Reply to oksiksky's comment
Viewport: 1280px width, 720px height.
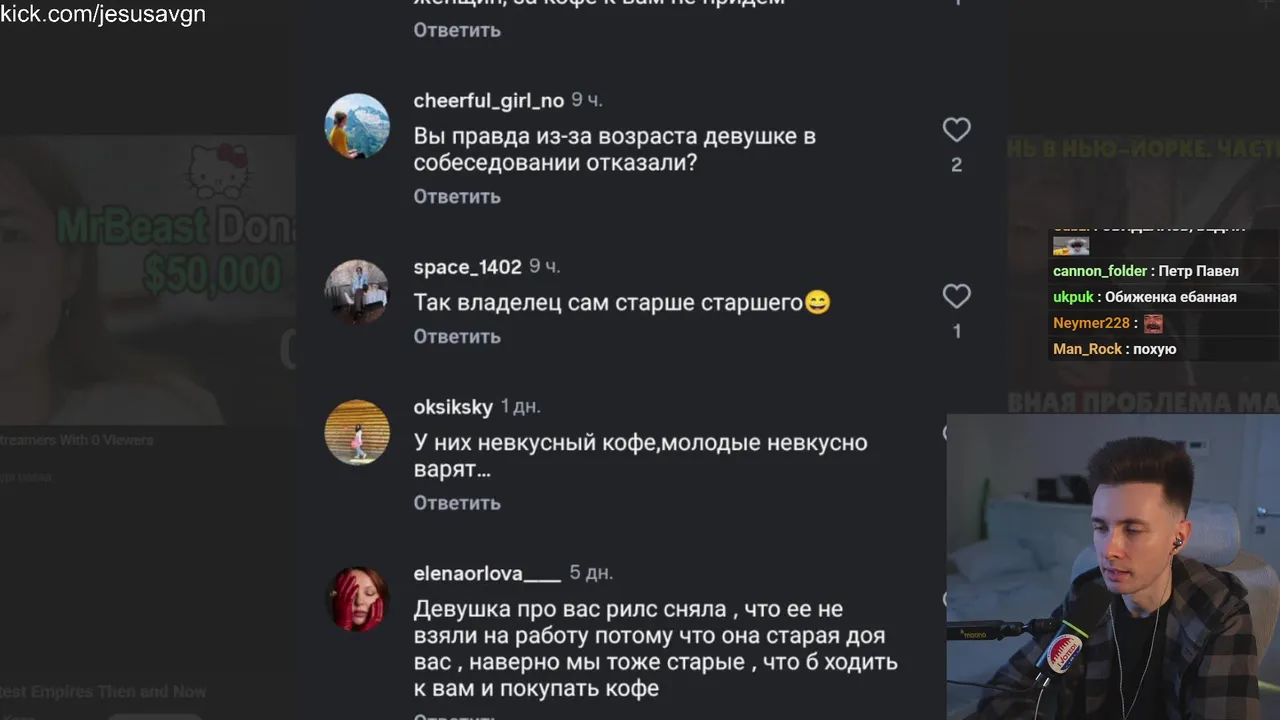[x=457, y=502]
